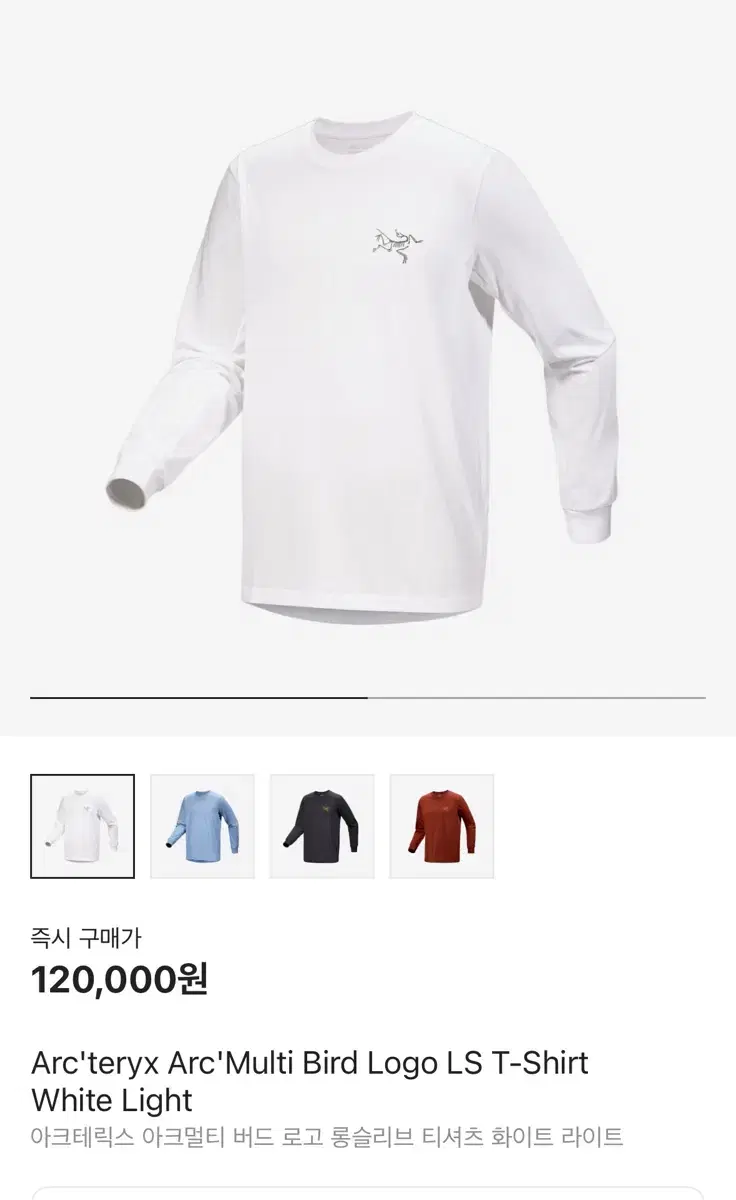Show the black shirt thumbnail
The width and height of the screenshot is (736, 1200).
322,826
